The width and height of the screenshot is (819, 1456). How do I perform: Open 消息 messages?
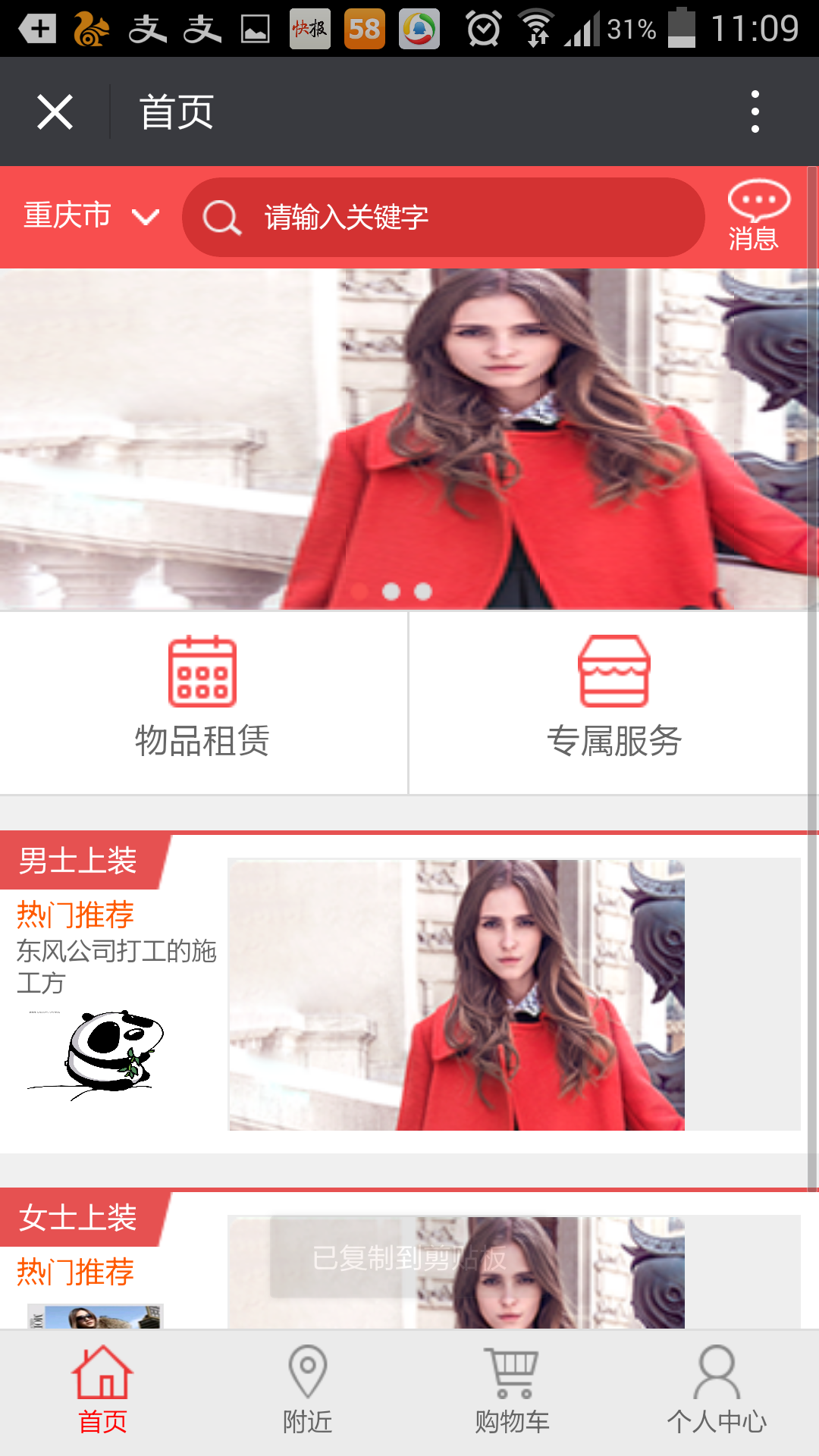point(757,217)
